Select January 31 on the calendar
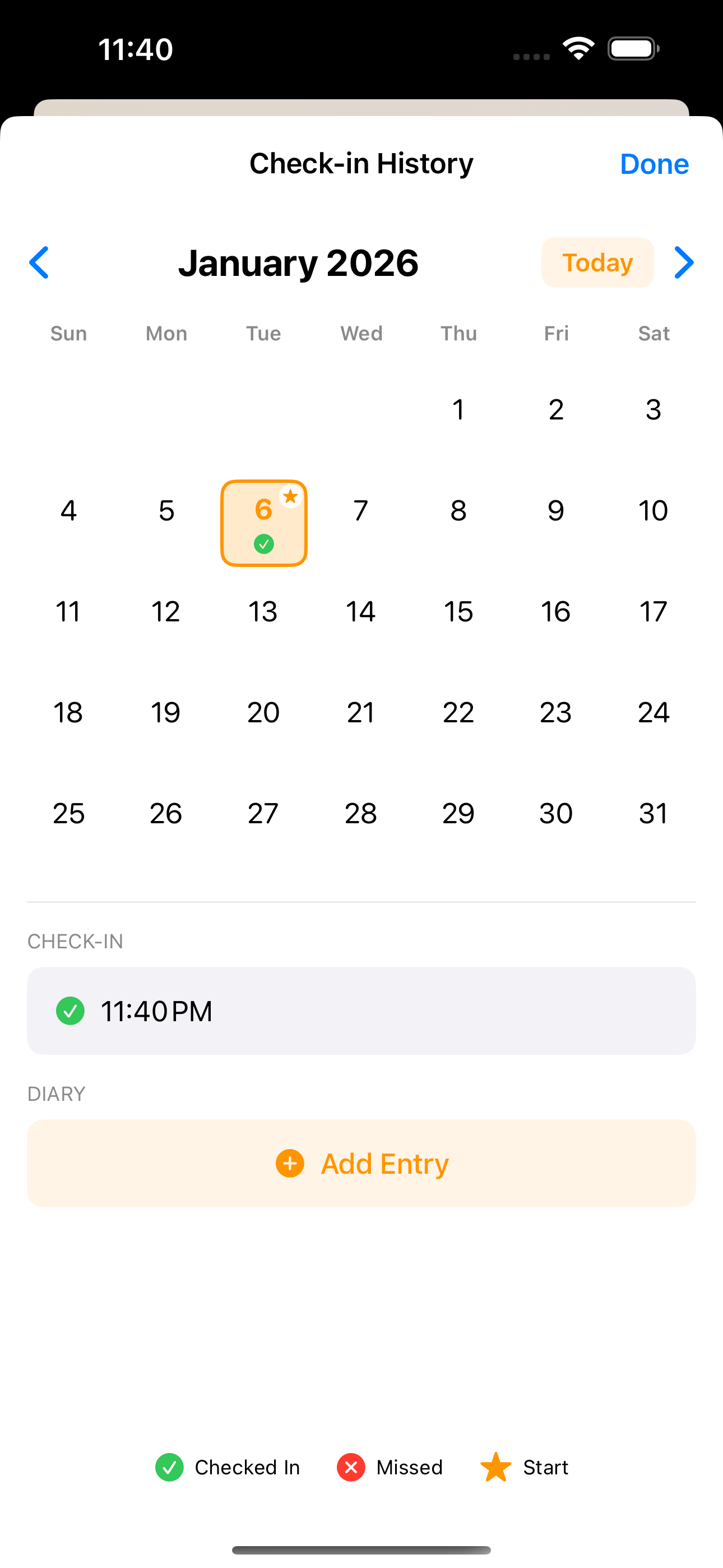Screen dimensions: 723x1568 point(653,813)
